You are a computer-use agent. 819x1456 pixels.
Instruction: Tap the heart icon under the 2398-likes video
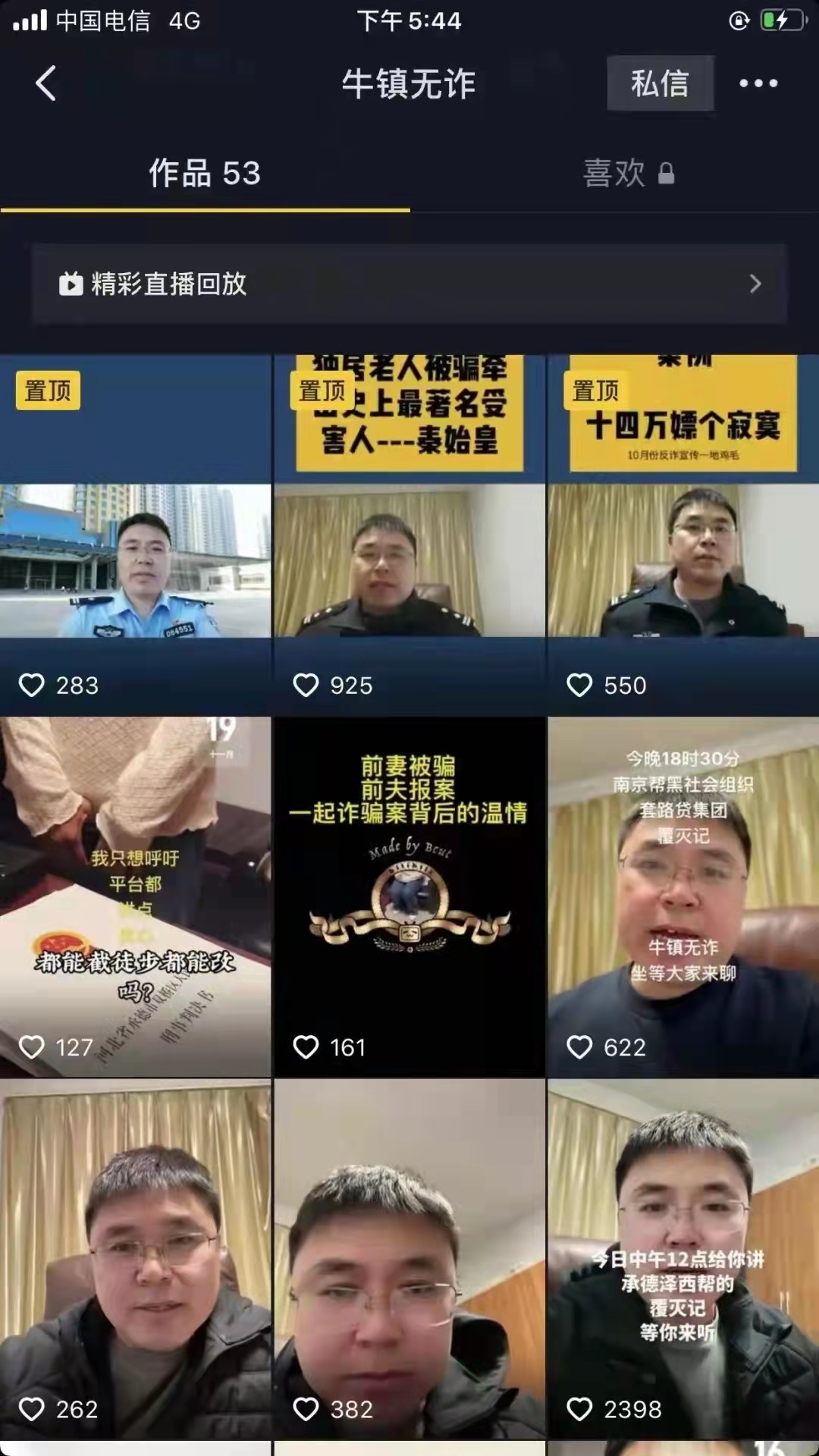point(580,1410)
